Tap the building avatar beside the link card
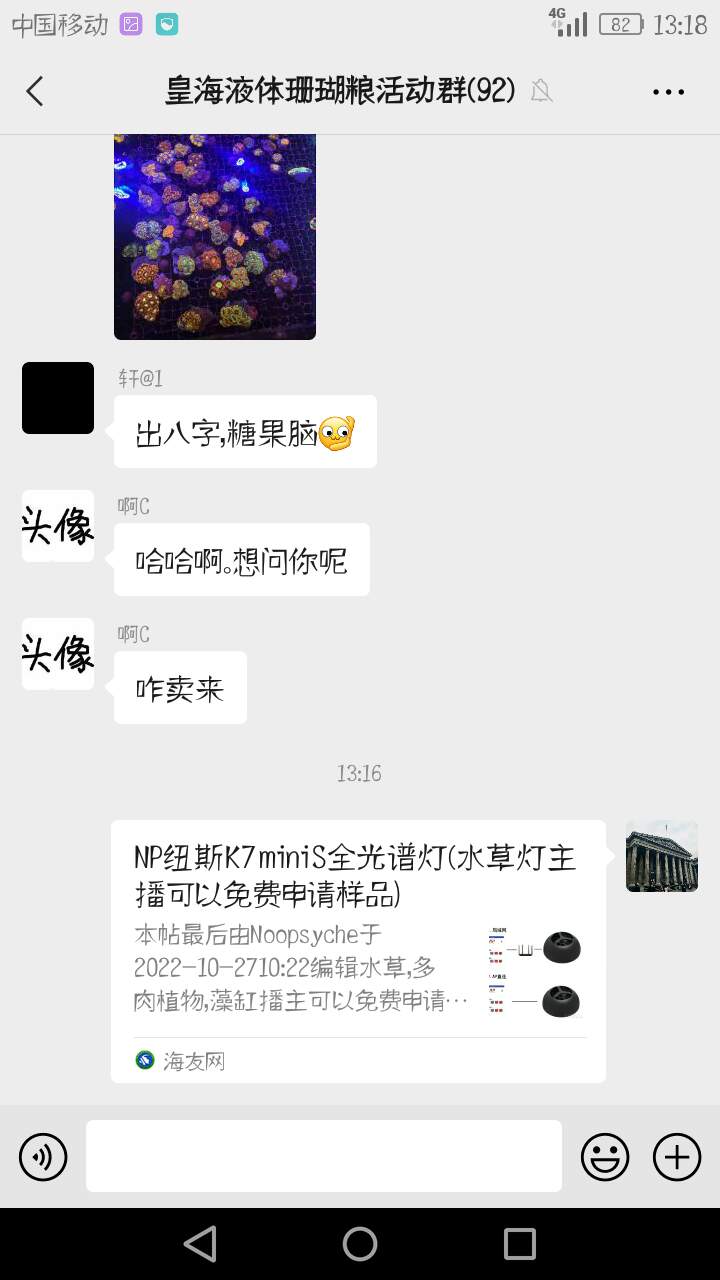The width and height of the screenshot is (720, 1280). (661, 856)
